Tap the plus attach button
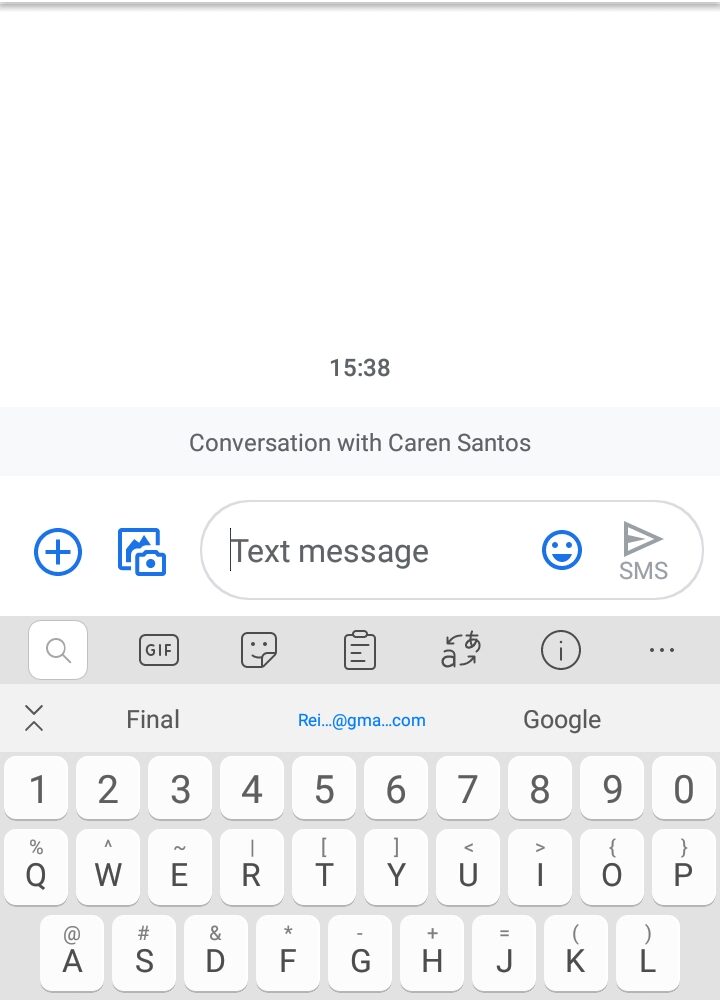The image size is (720, 1000). (58, 551)
